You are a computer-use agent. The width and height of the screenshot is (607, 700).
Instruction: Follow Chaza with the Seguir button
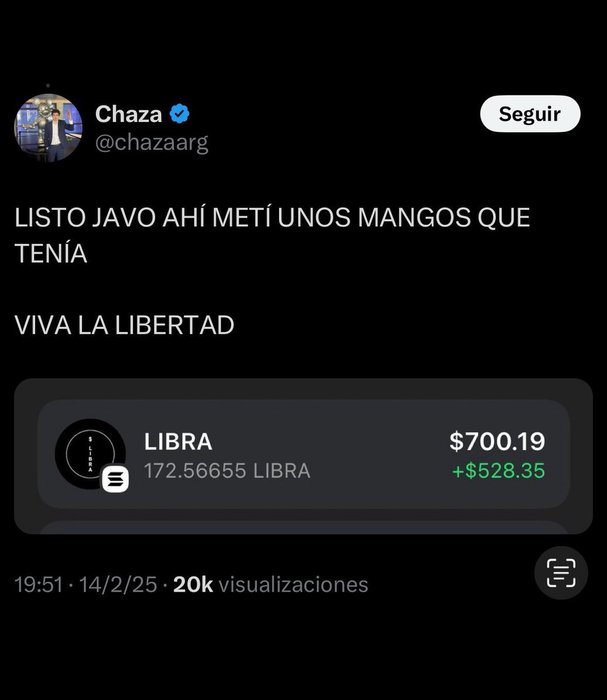(x=530, y=114)
